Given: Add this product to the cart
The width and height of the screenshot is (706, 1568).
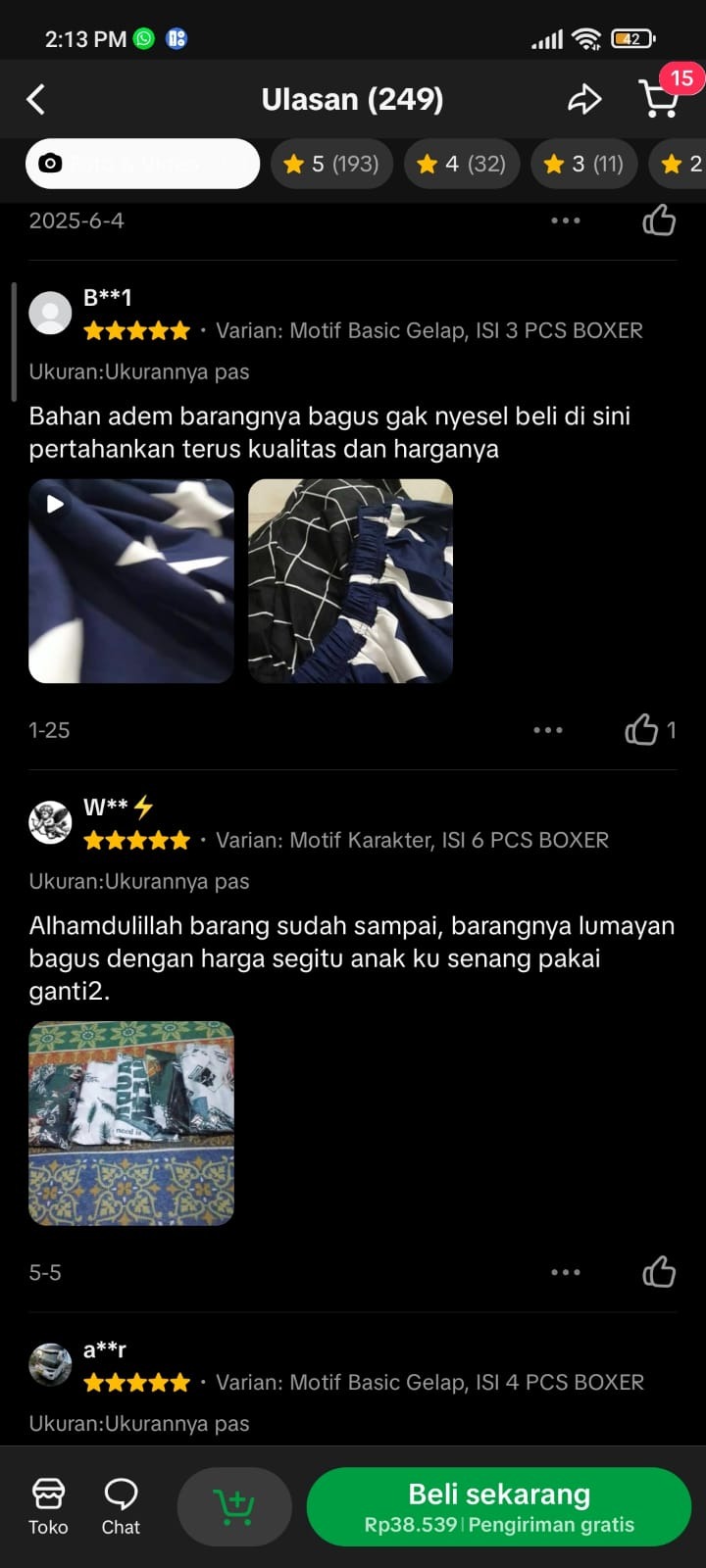Looking at the screenshot, I should (x=234, y=1506).
